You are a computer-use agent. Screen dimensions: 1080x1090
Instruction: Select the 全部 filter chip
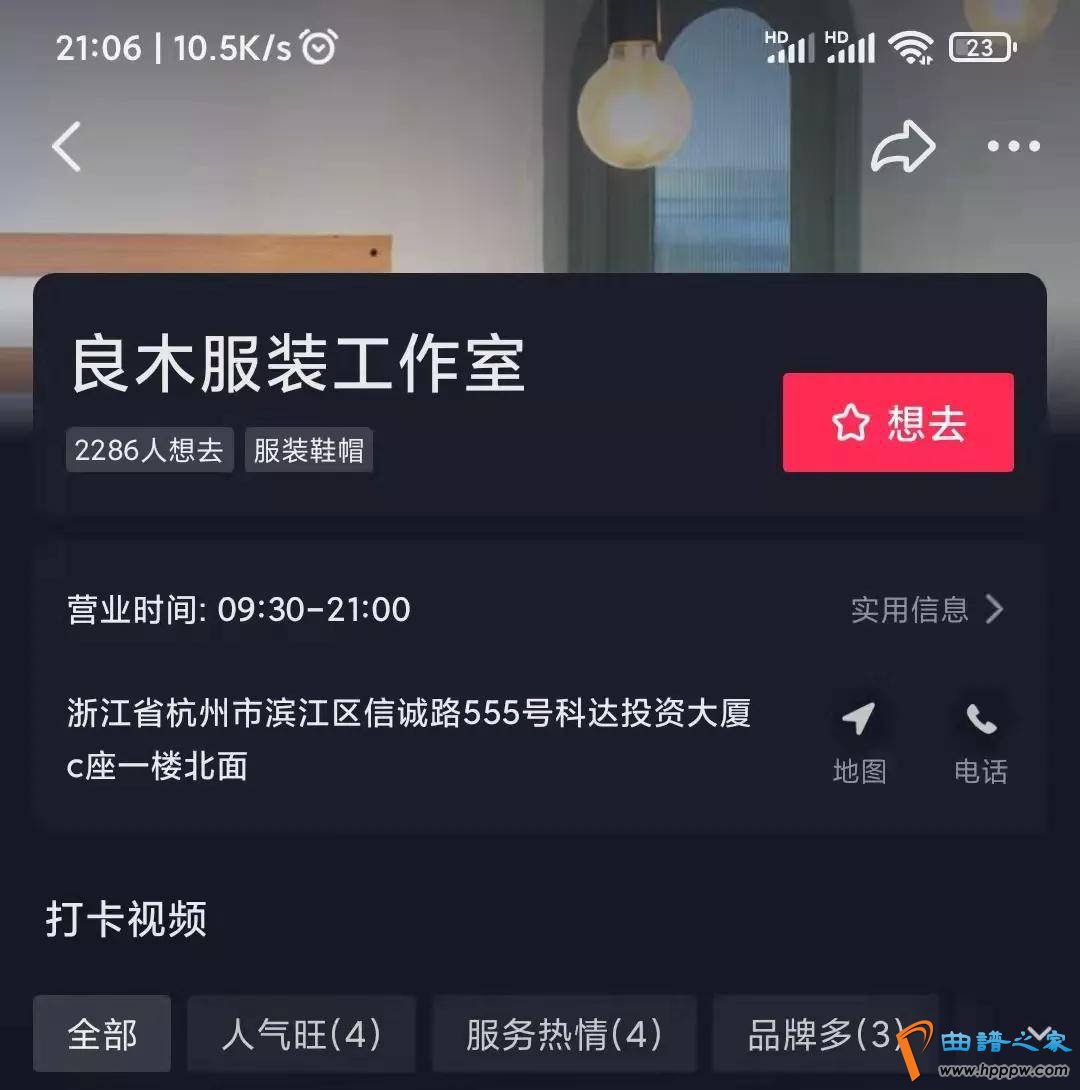point(102,1034)
